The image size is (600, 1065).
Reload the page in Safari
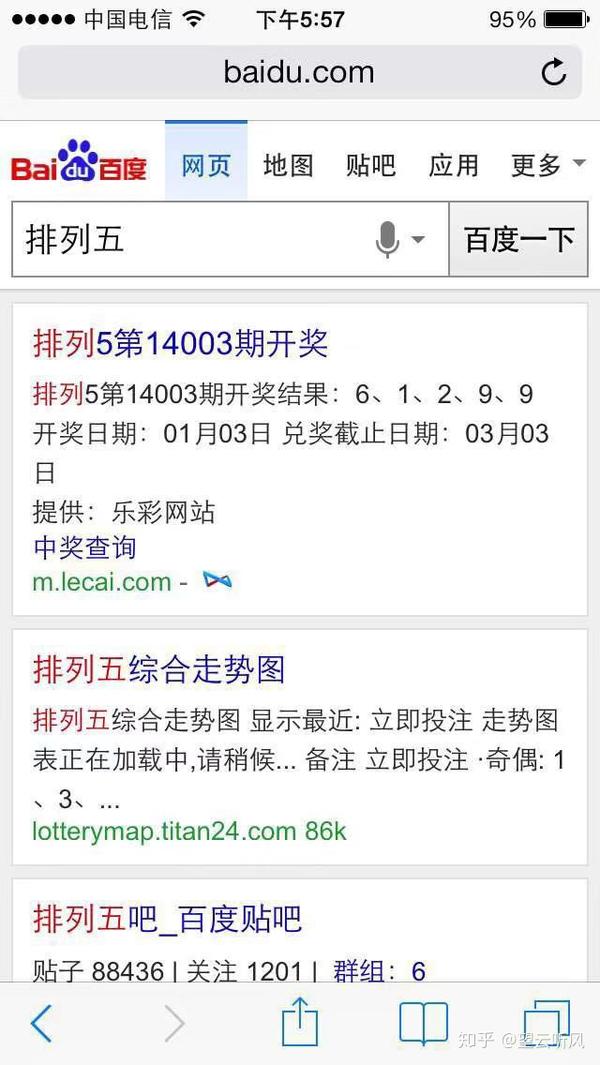pos(554,72)
